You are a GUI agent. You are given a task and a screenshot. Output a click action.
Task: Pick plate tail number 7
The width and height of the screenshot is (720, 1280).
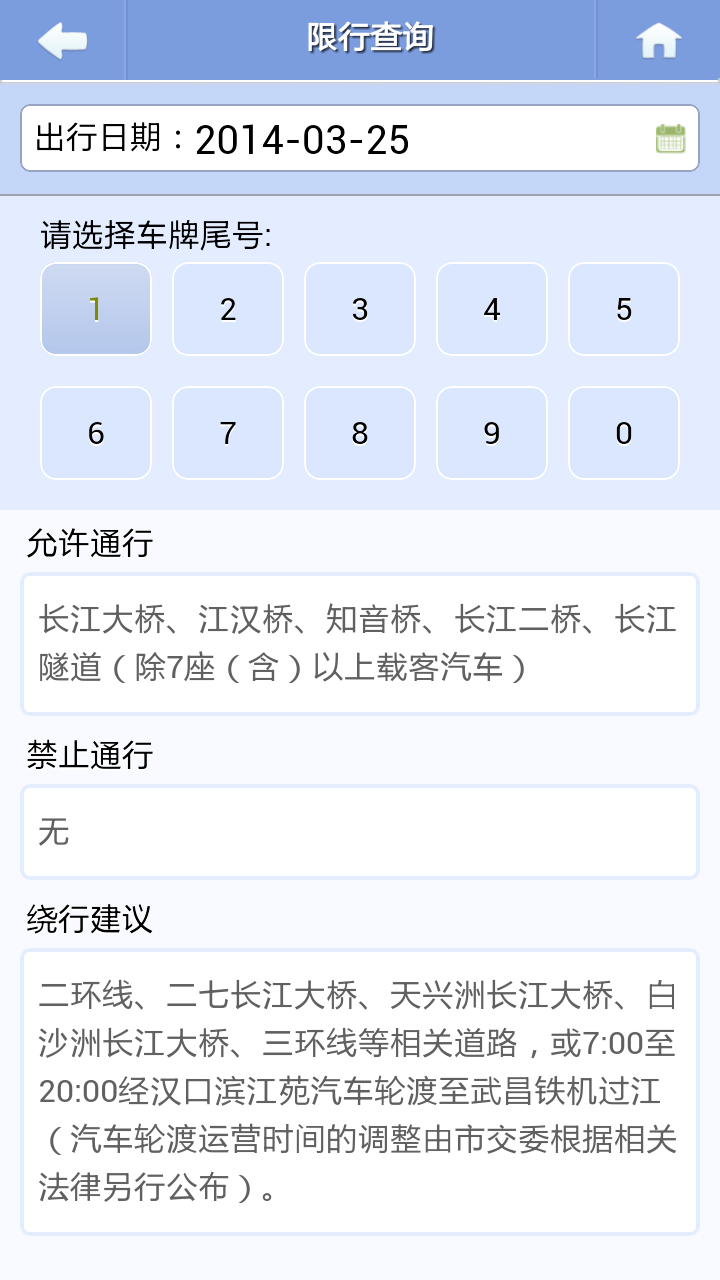[228, 433]
